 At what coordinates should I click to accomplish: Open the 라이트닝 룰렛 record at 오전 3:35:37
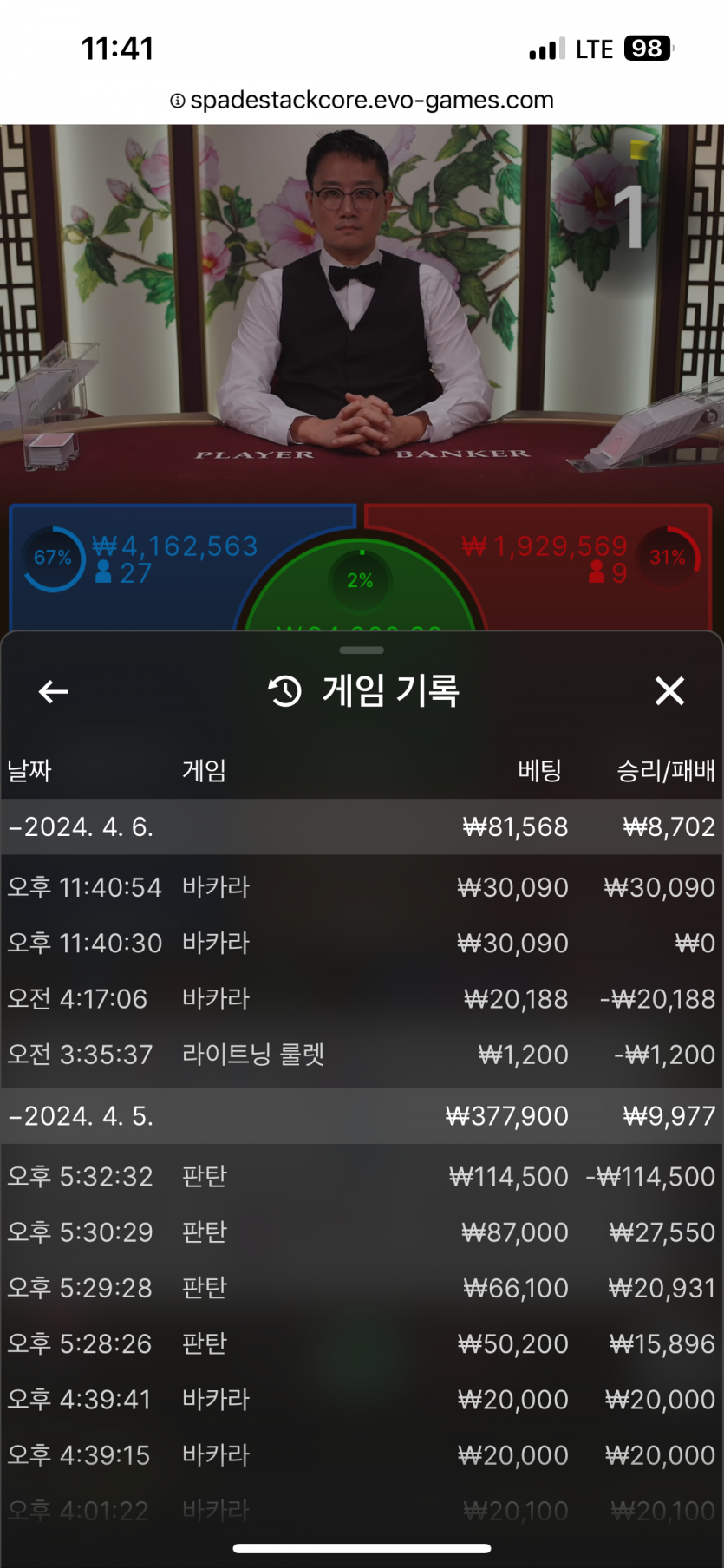[362, 1054]
